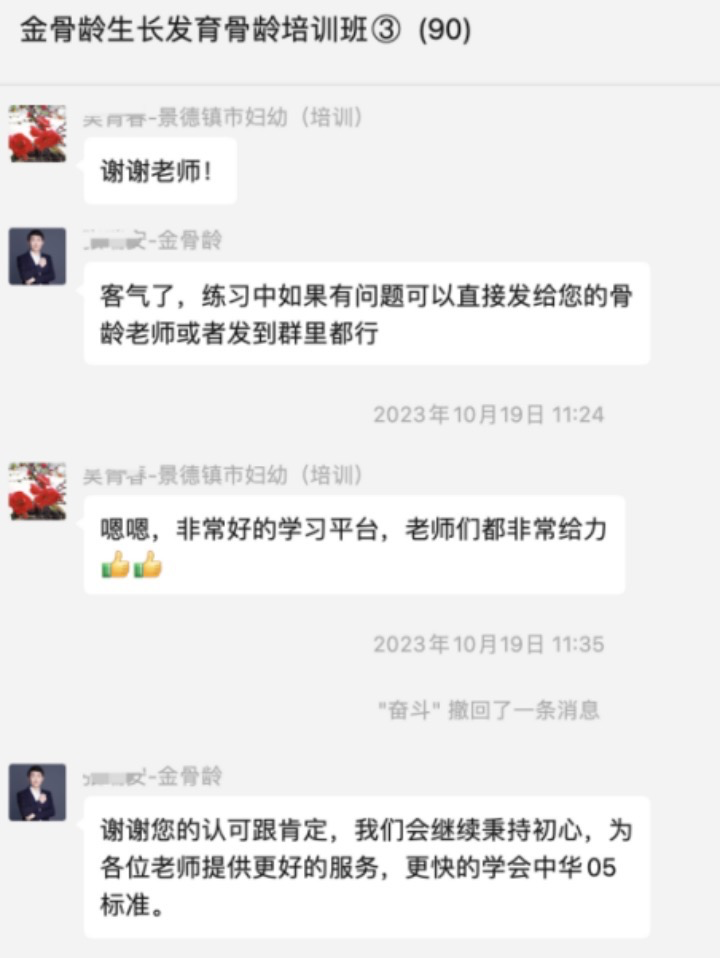Open the staff avatar beside “谢谢您的认可跟肯定”

click(37, 792)
